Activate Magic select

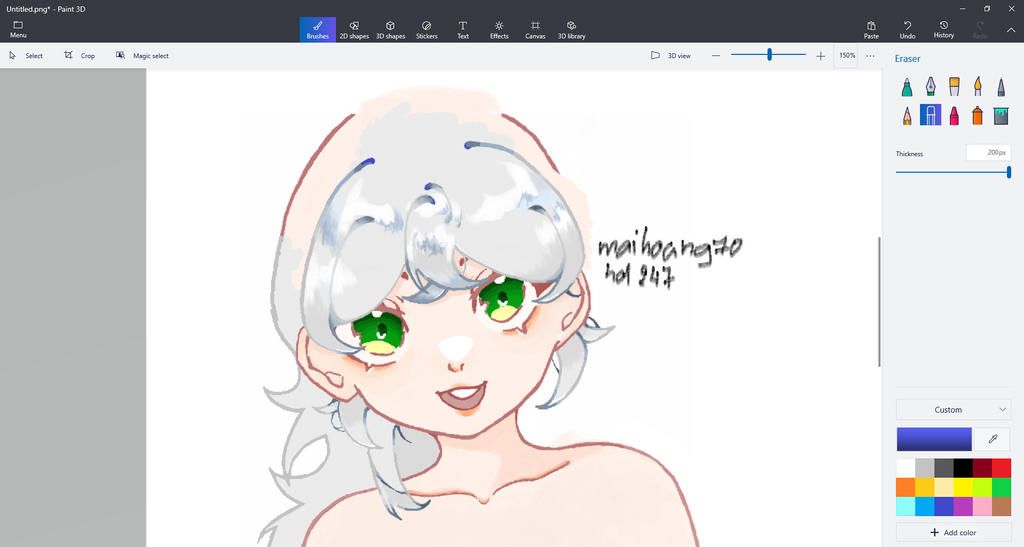pyautogui.click(x=142, y=56)
